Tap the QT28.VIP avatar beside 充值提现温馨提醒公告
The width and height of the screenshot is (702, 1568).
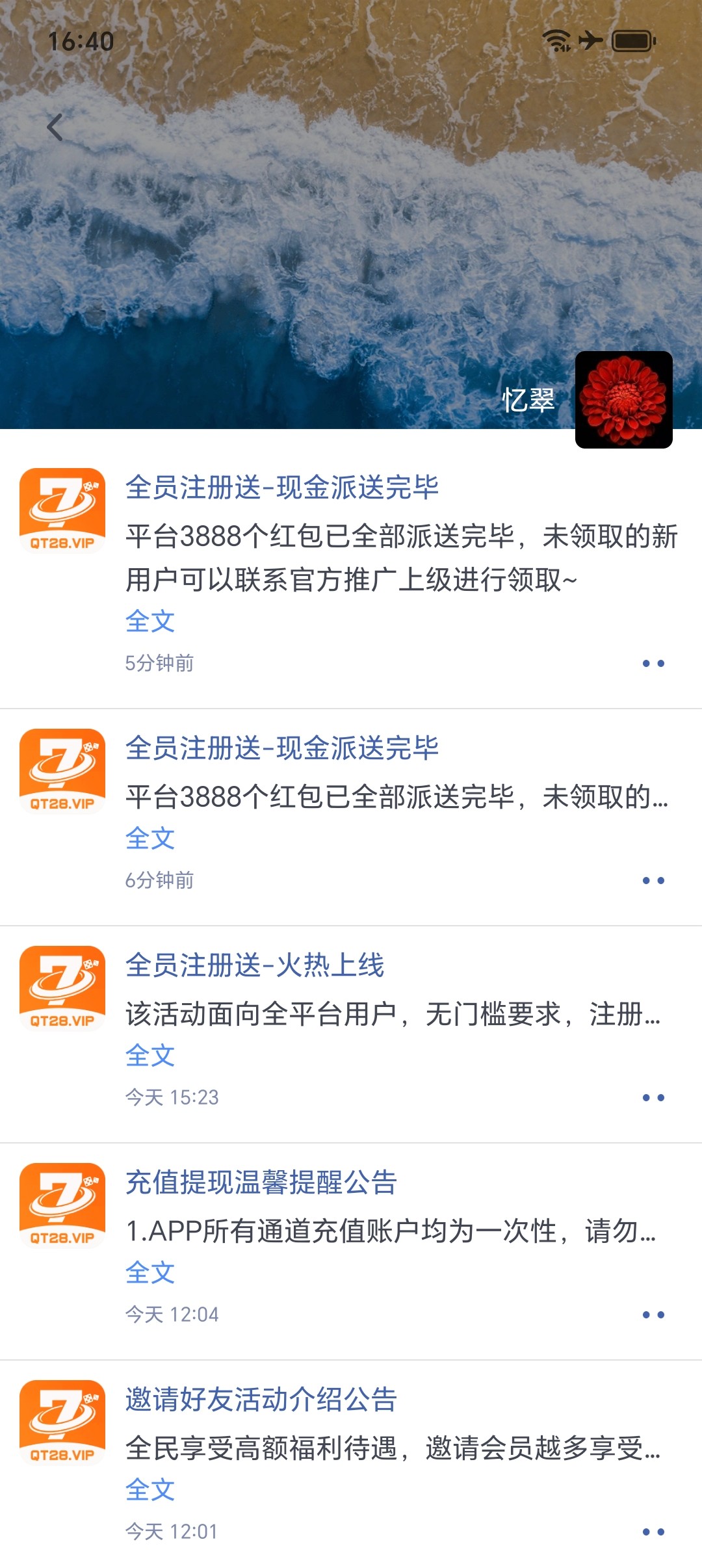(62, 1205)
